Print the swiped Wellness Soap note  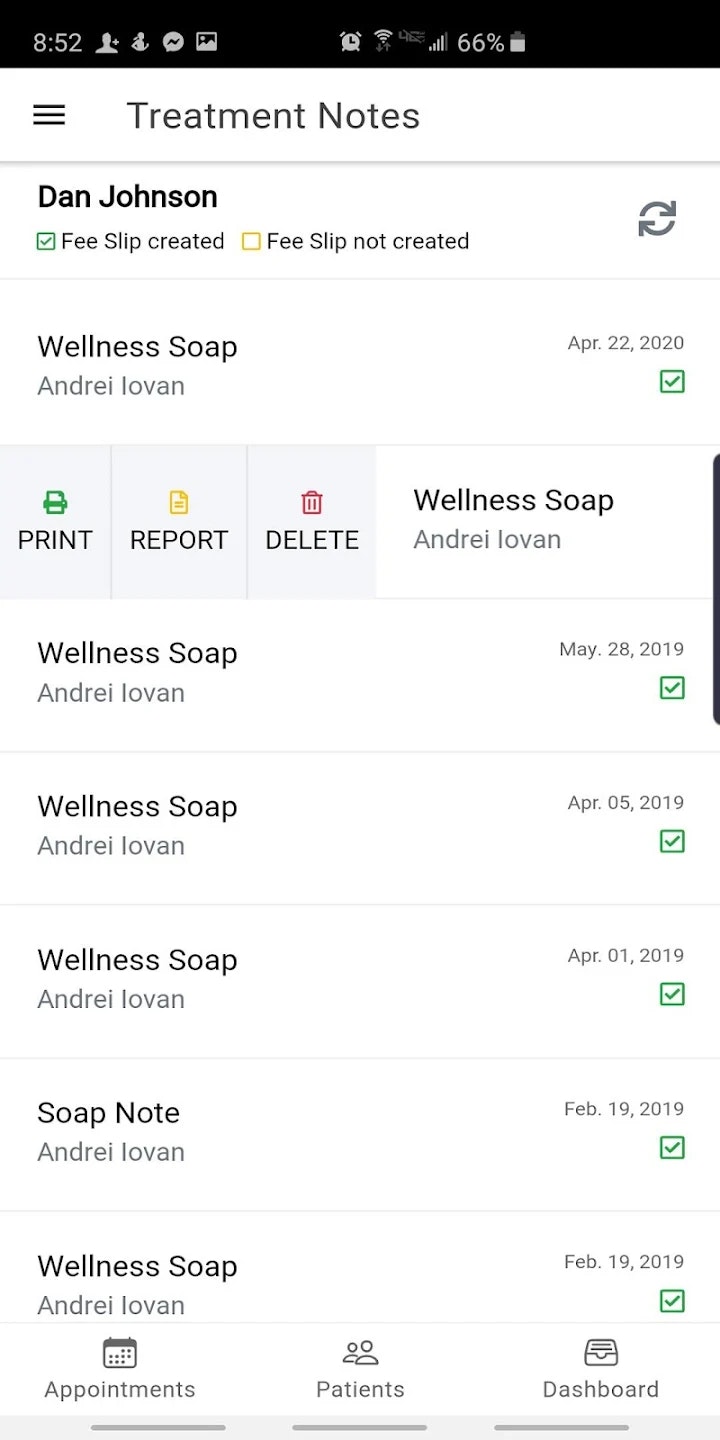[x=55, y=522]
